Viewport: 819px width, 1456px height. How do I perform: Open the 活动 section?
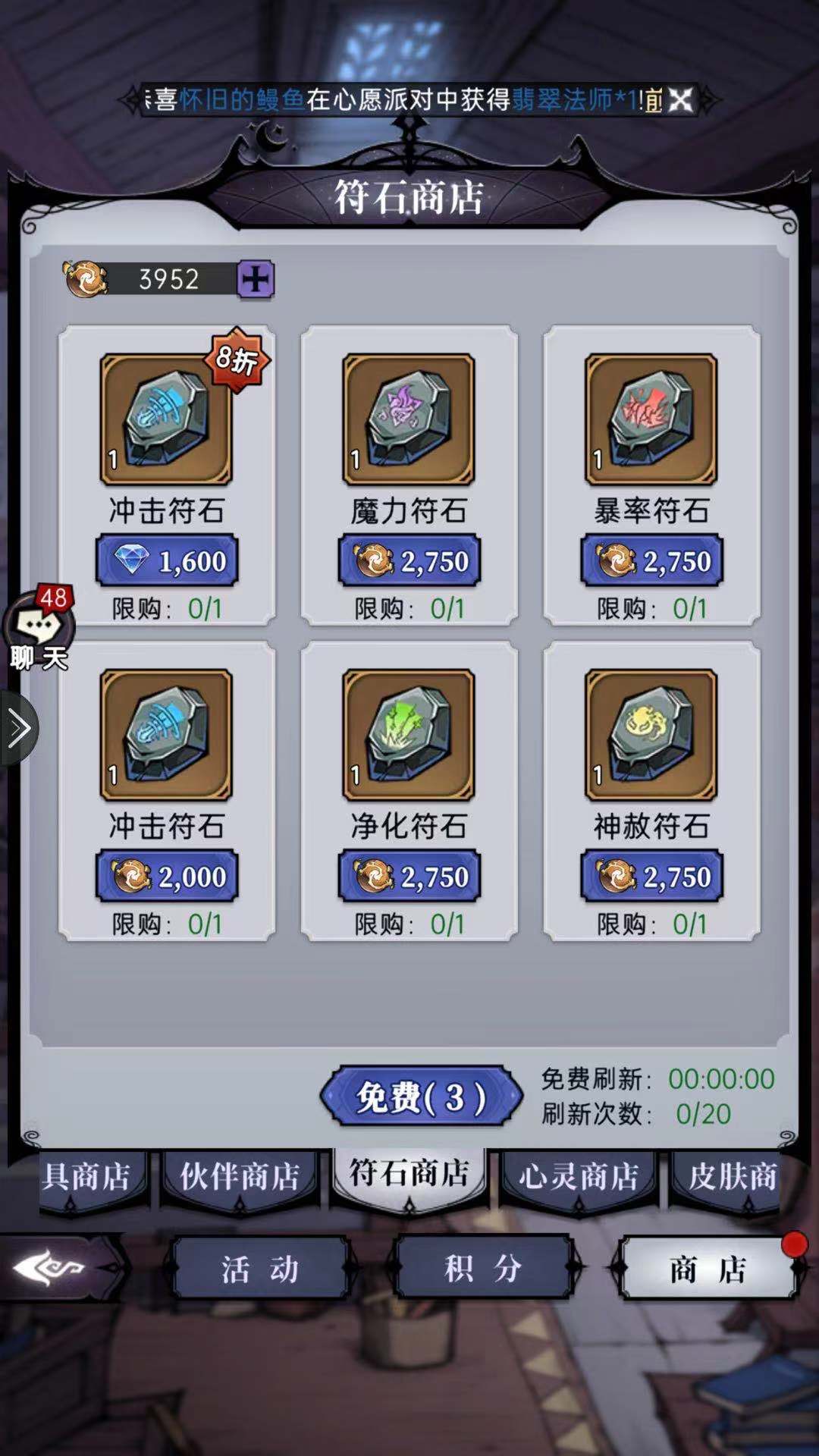(260, 1269)
